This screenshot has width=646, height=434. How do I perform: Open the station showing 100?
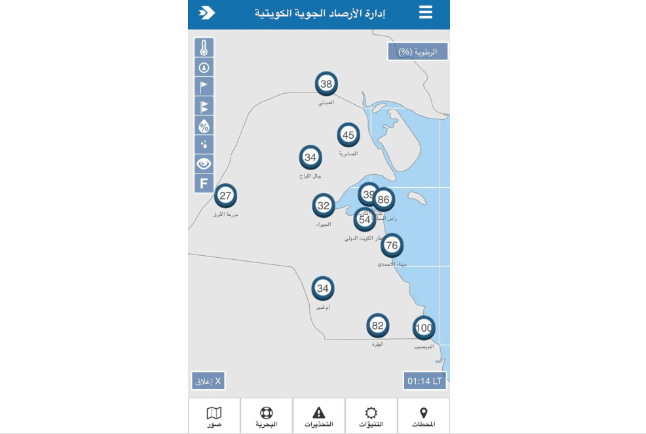tap(424, 328)
